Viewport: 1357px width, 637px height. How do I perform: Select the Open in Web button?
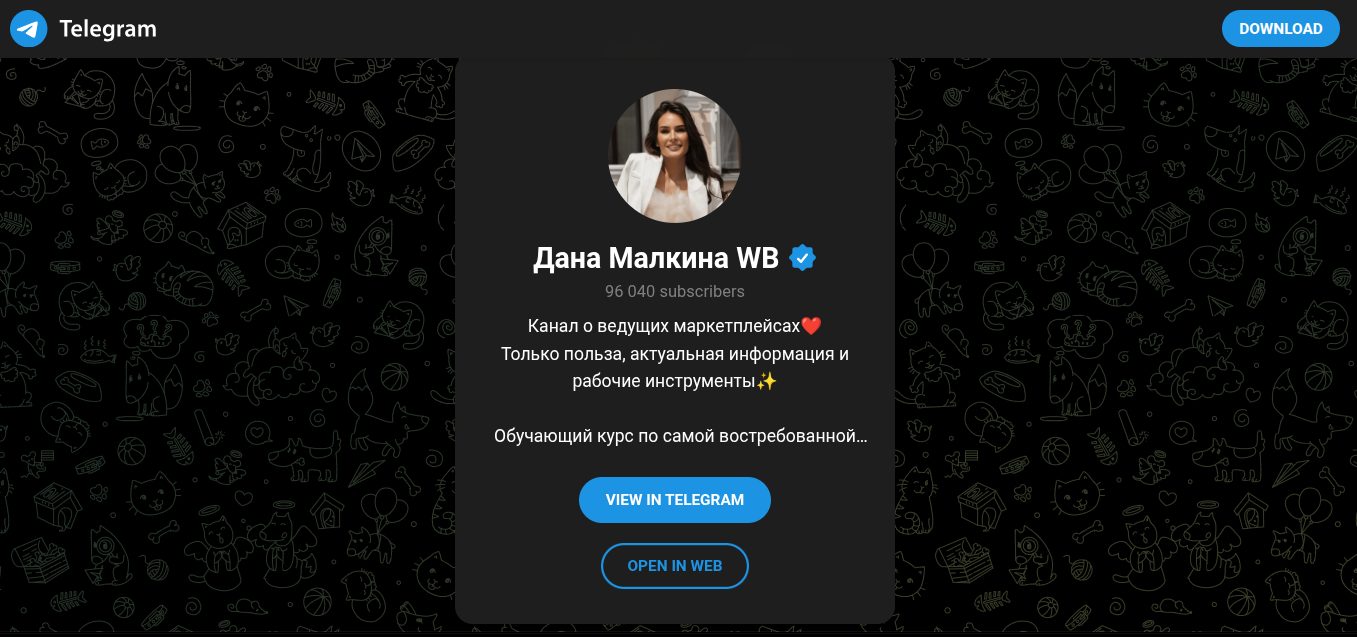[674, 566]
